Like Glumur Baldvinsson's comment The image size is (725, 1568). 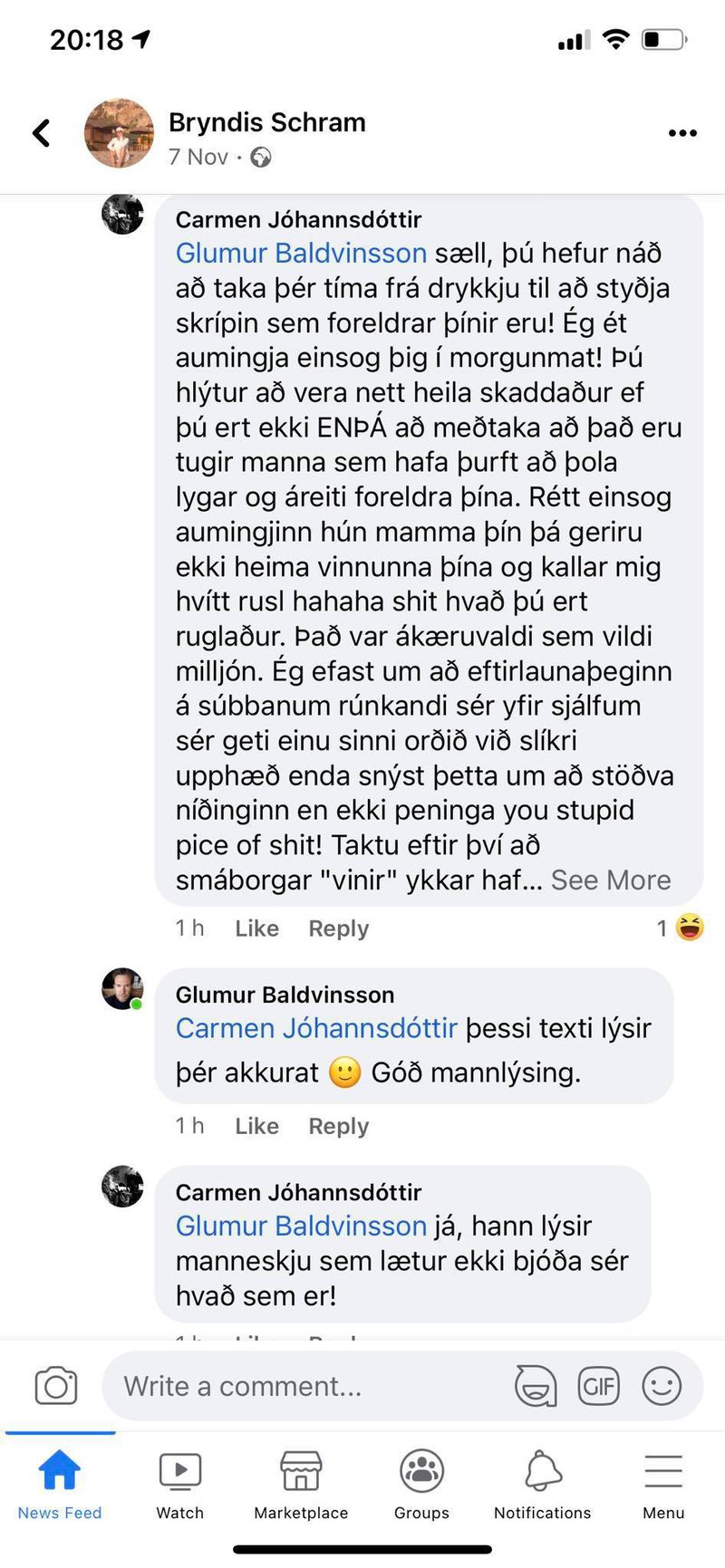pyautogui.click(x=256, y=1126)
